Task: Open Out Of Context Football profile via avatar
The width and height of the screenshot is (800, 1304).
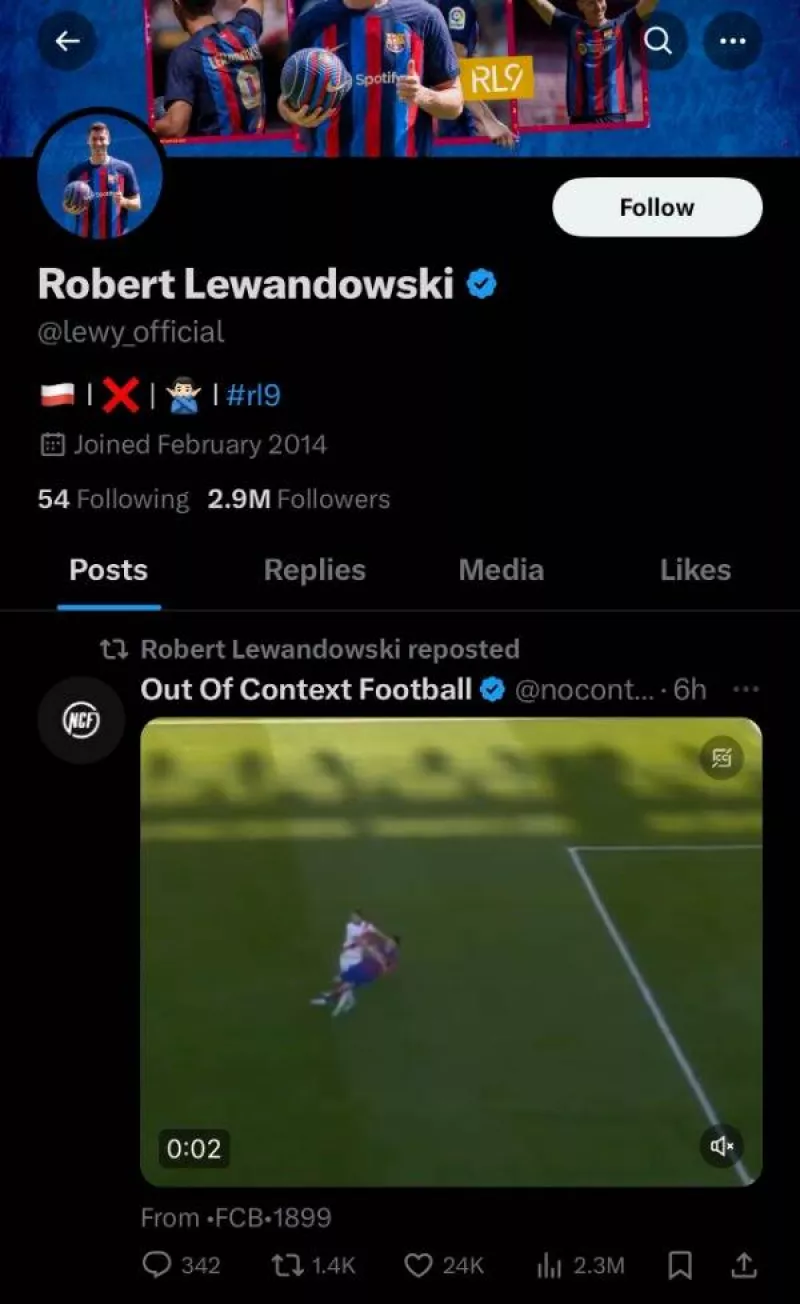Action: tap(81, 719)
